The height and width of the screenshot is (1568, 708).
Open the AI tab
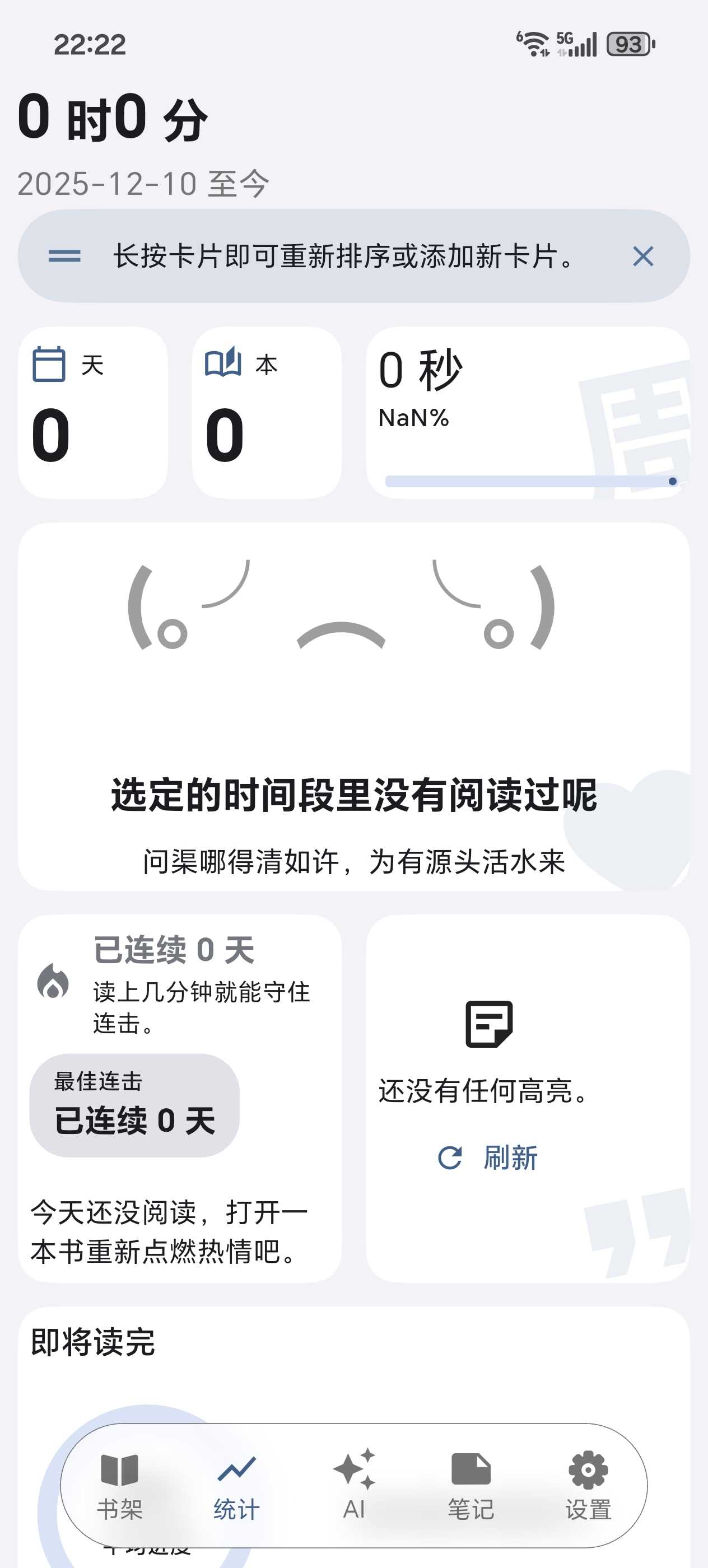tap(355, 1485)
